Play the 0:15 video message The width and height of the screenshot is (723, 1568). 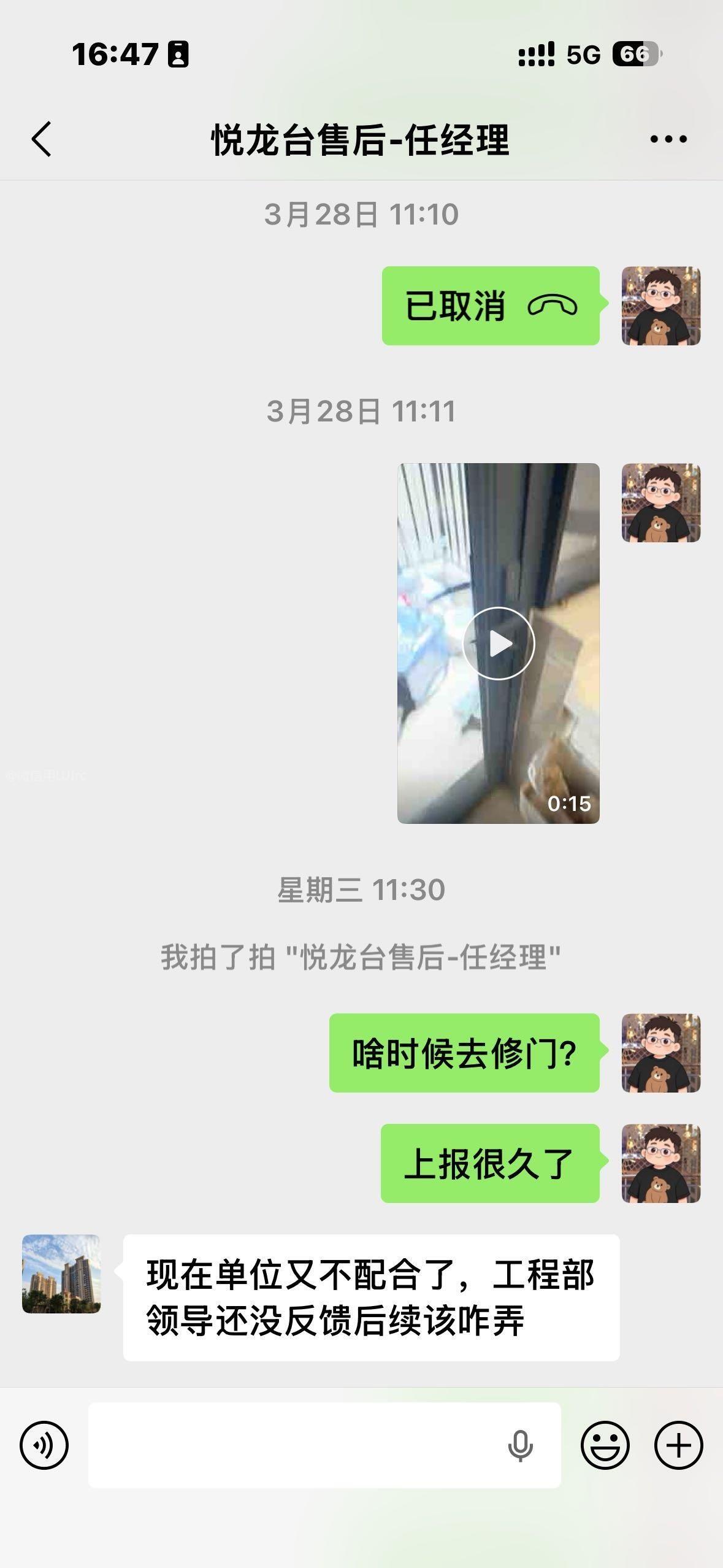pos(498,643)
